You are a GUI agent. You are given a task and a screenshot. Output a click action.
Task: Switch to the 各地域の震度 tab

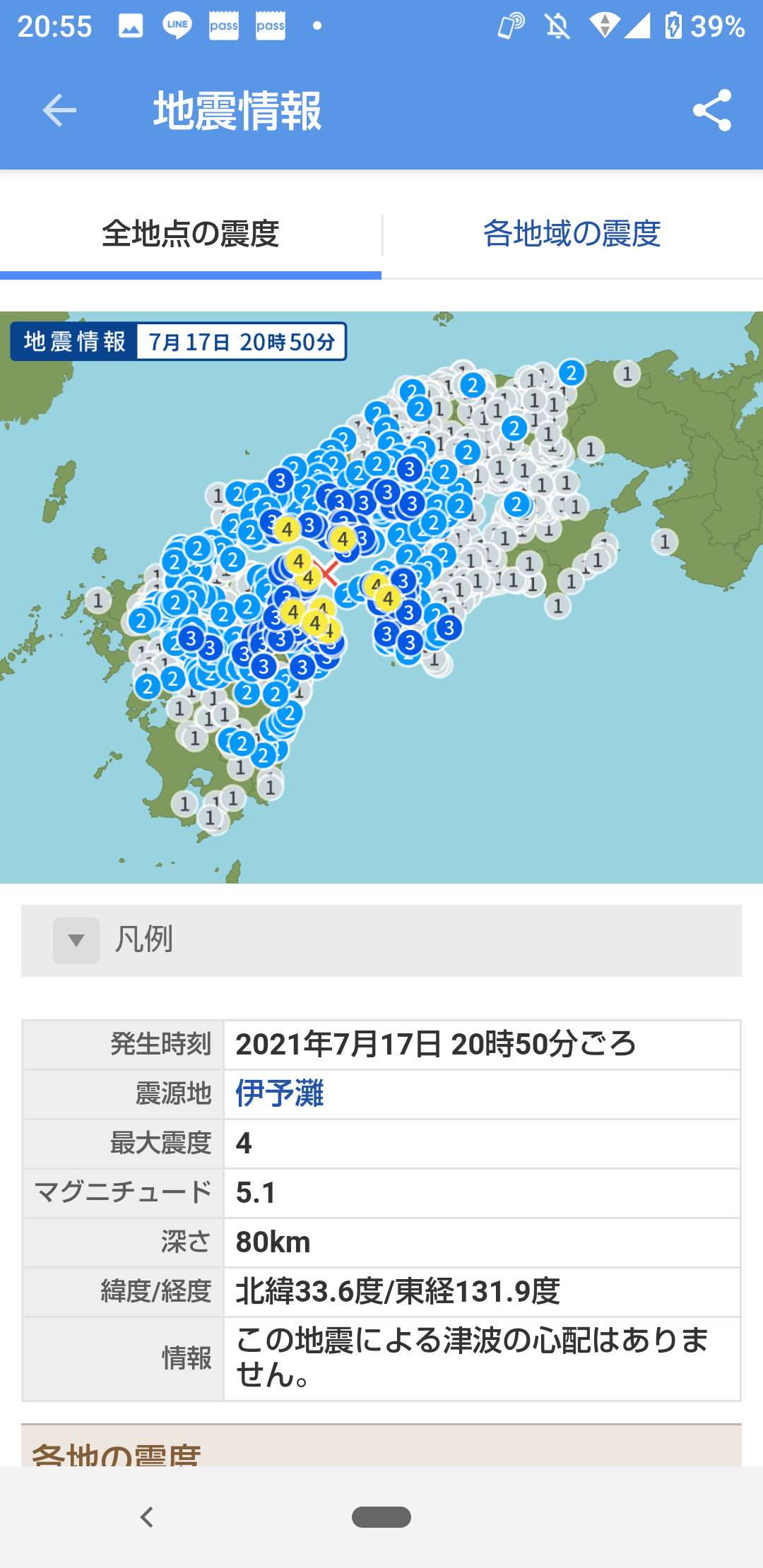(x=572, y=234)
